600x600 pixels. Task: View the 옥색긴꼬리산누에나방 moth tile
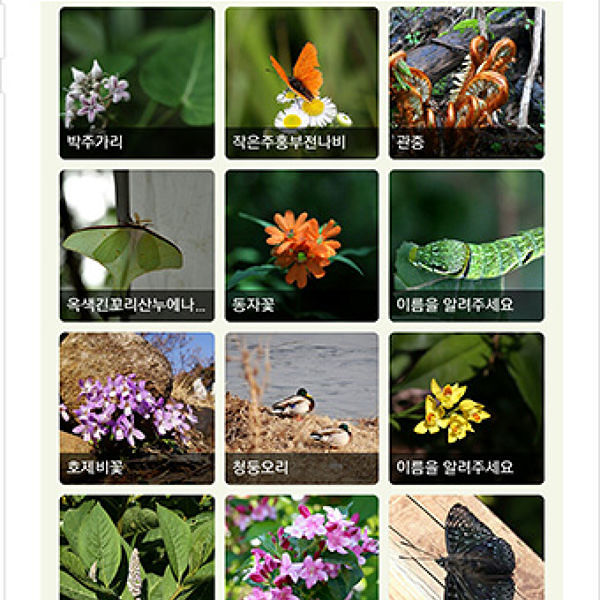[x=137, y=245]
